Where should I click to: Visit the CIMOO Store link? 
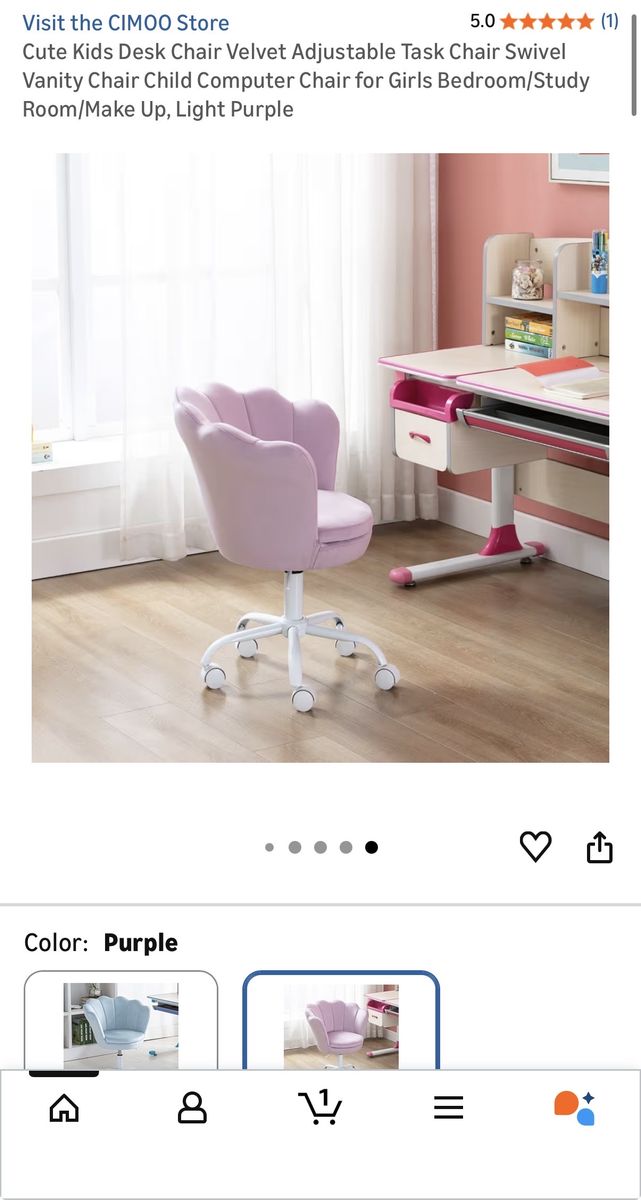(126, 22)
